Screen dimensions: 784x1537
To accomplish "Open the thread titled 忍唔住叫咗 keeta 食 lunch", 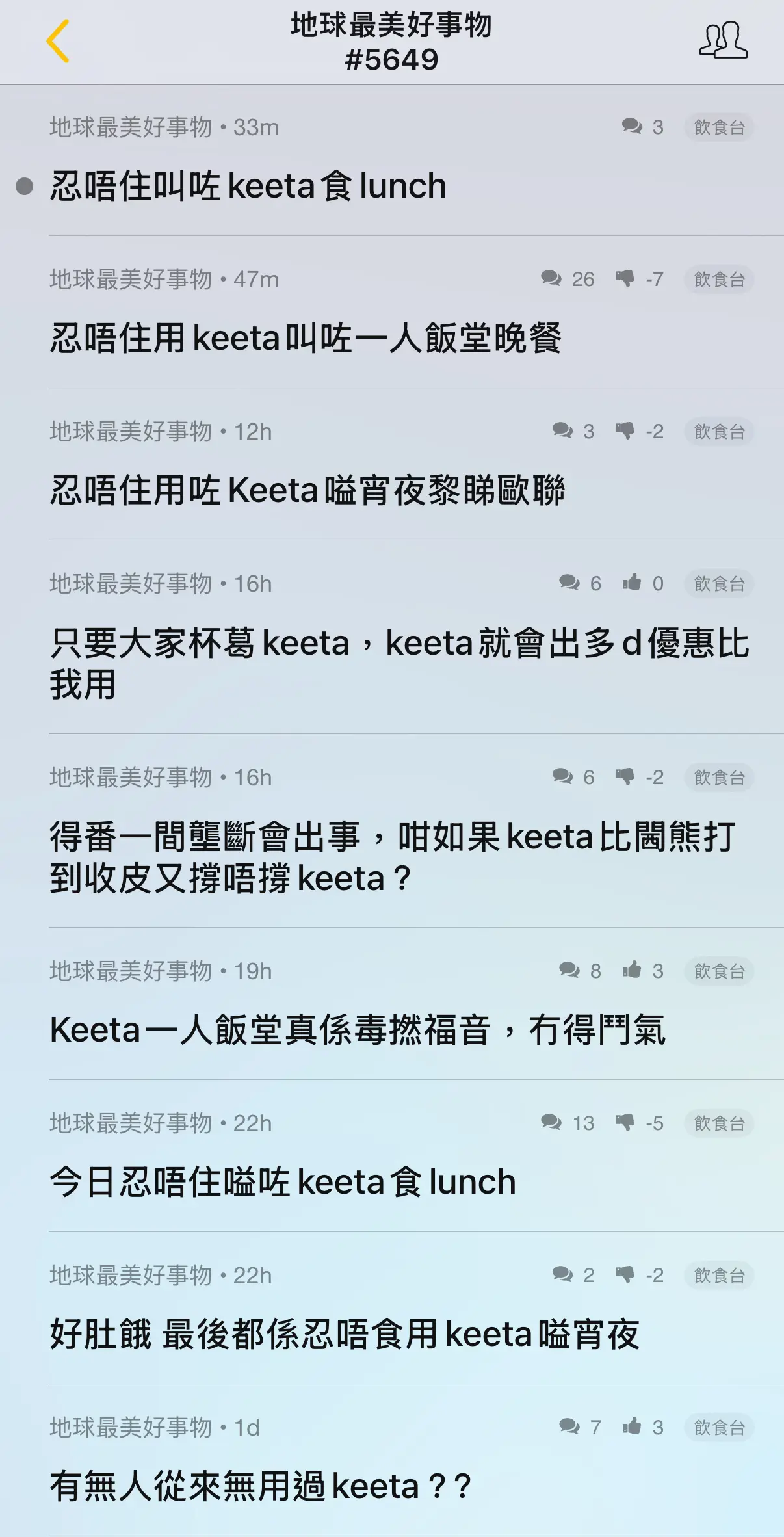I will pos(247,187).
